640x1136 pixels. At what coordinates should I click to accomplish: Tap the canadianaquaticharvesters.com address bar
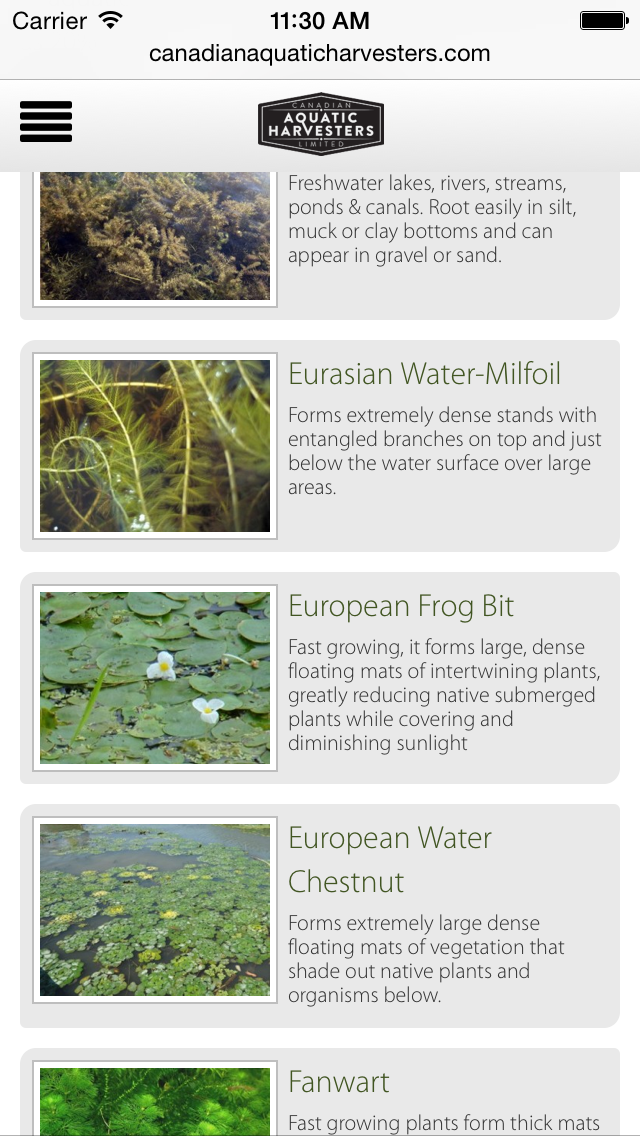tap(320, 53)
